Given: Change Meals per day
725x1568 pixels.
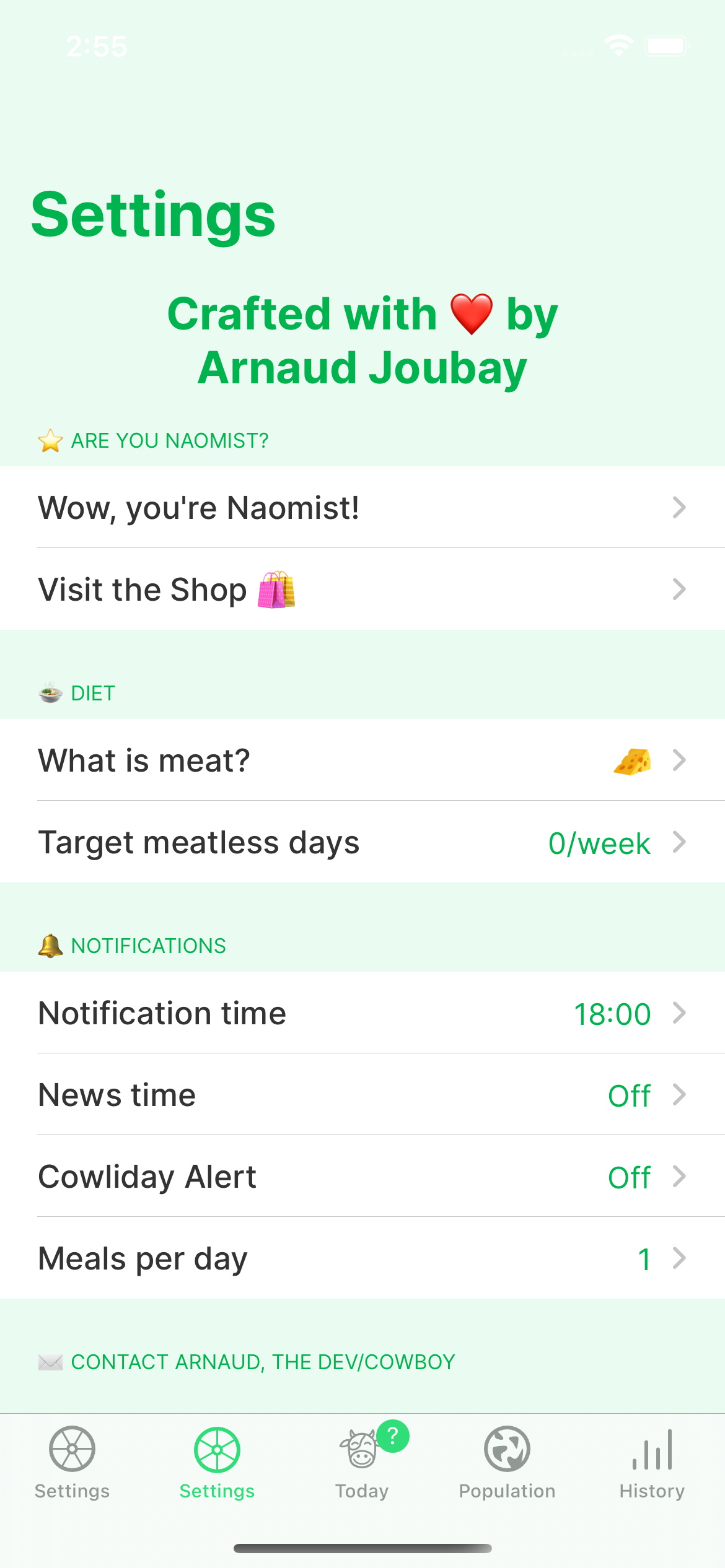Looking at the screenshot, I should point(362,1258).
